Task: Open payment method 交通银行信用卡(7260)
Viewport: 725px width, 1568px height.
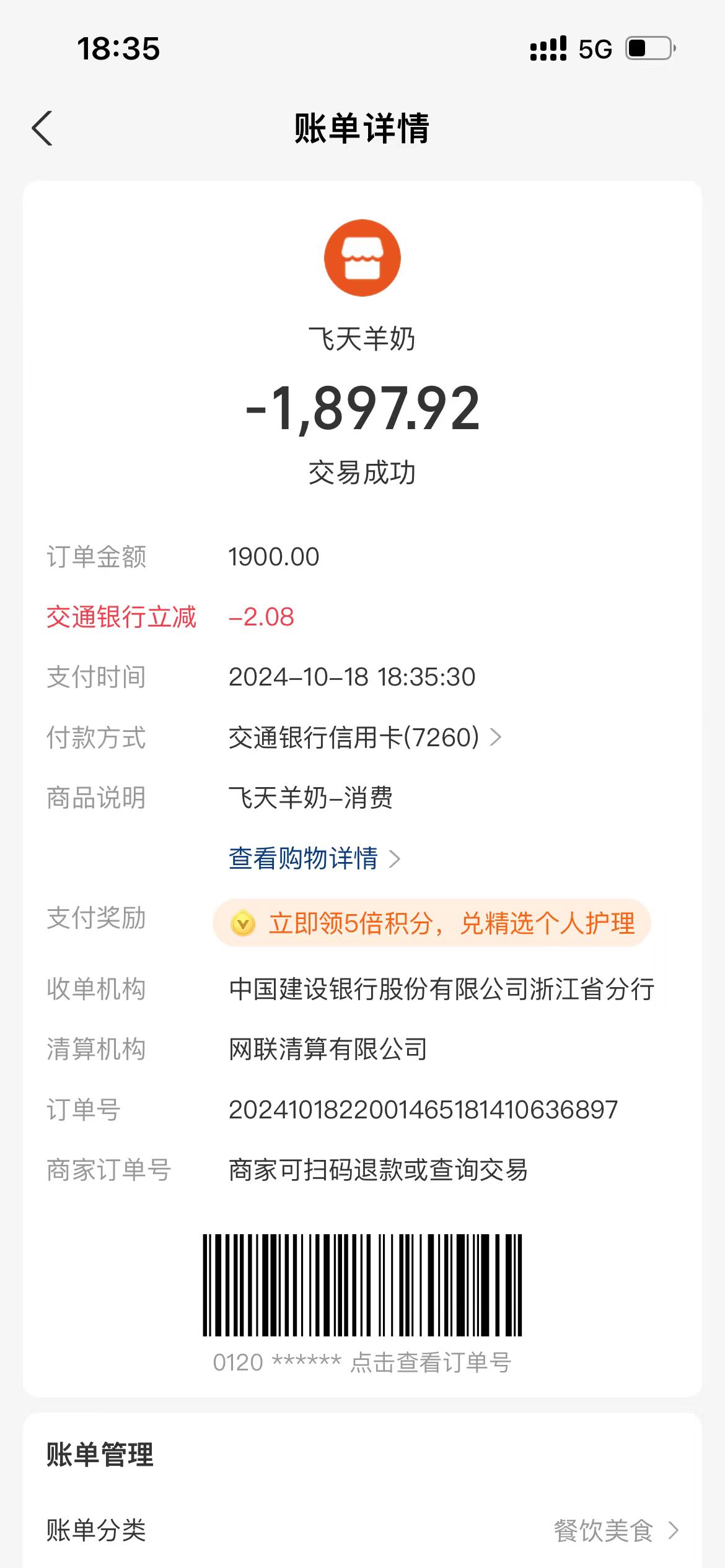Action: pos(364,738)
